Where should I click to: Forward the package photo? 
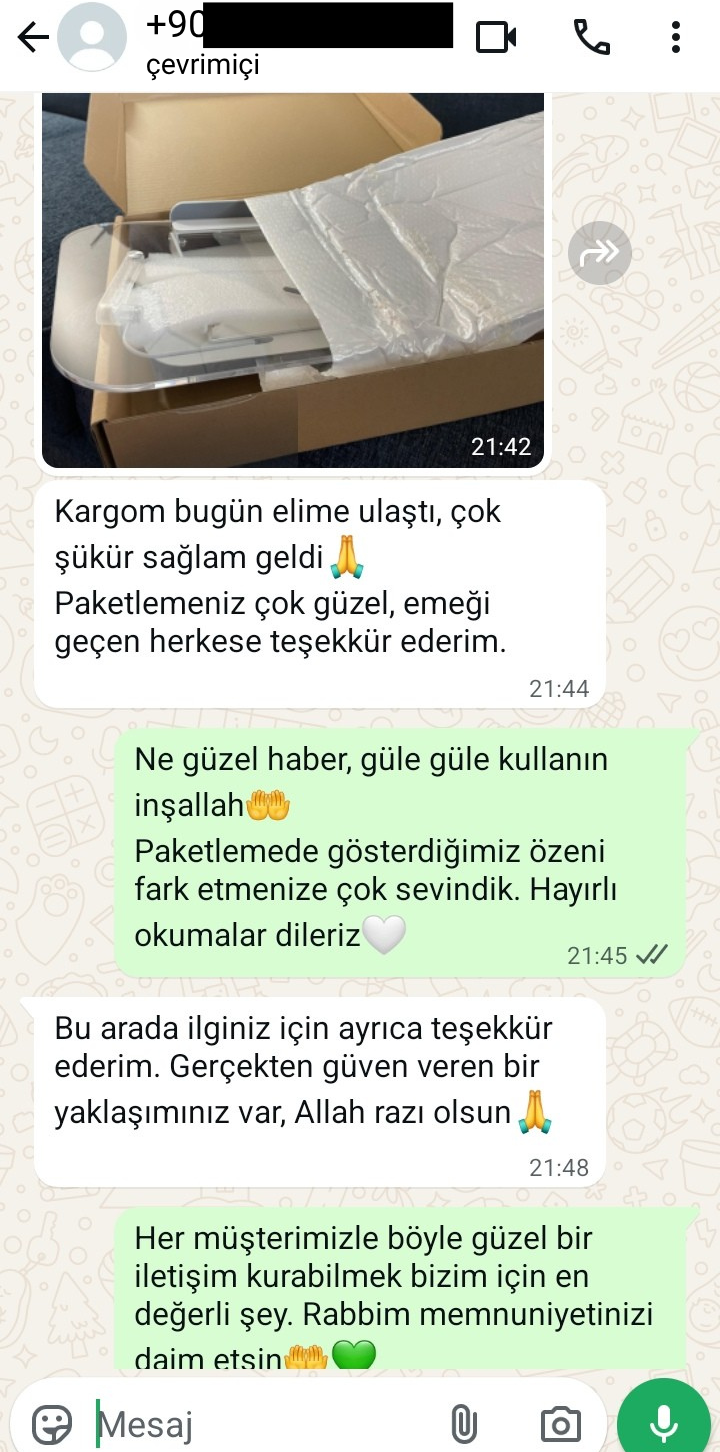coord(600,254)
